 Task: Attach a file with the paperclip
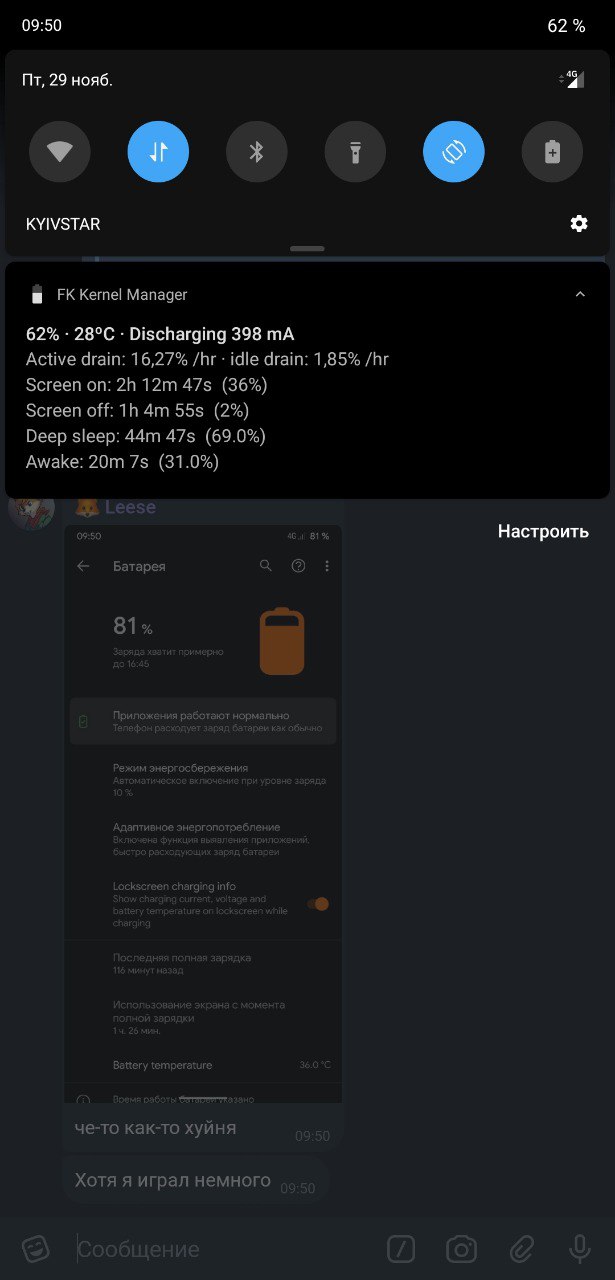click(521, 1249)
